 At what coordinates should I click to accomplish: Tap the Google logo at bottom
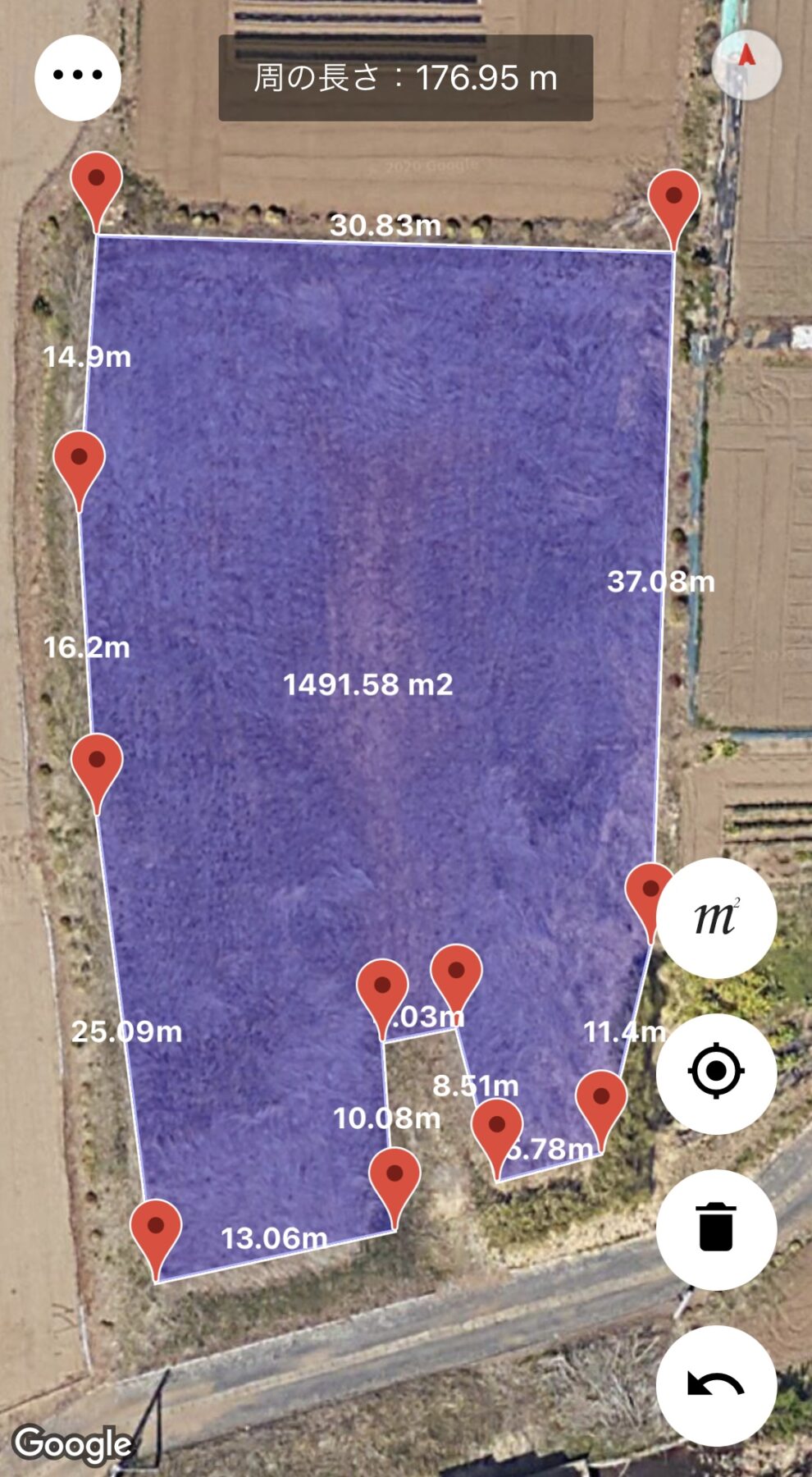[x=73, y=1443]
